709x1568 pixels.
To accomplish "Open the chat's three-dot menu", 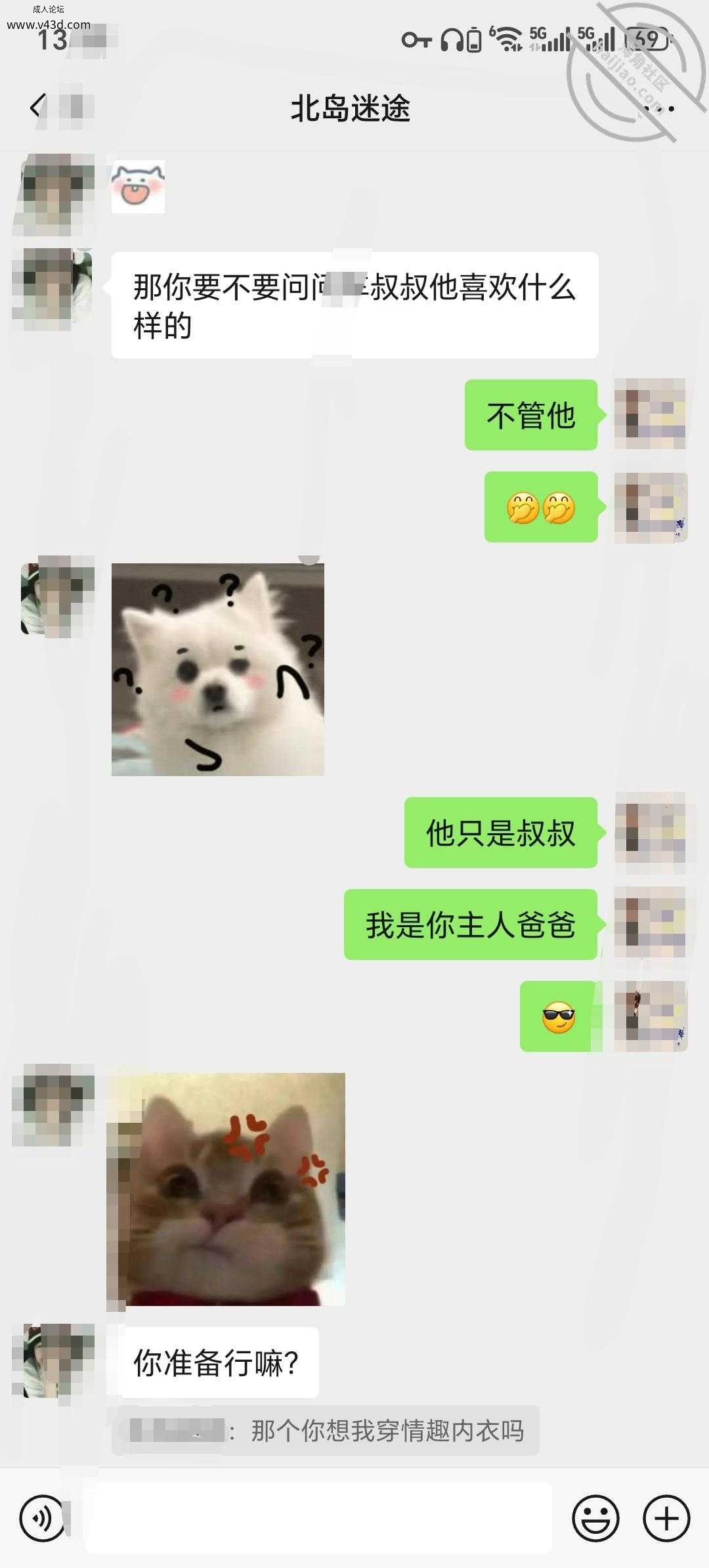I will coord(658,108).
